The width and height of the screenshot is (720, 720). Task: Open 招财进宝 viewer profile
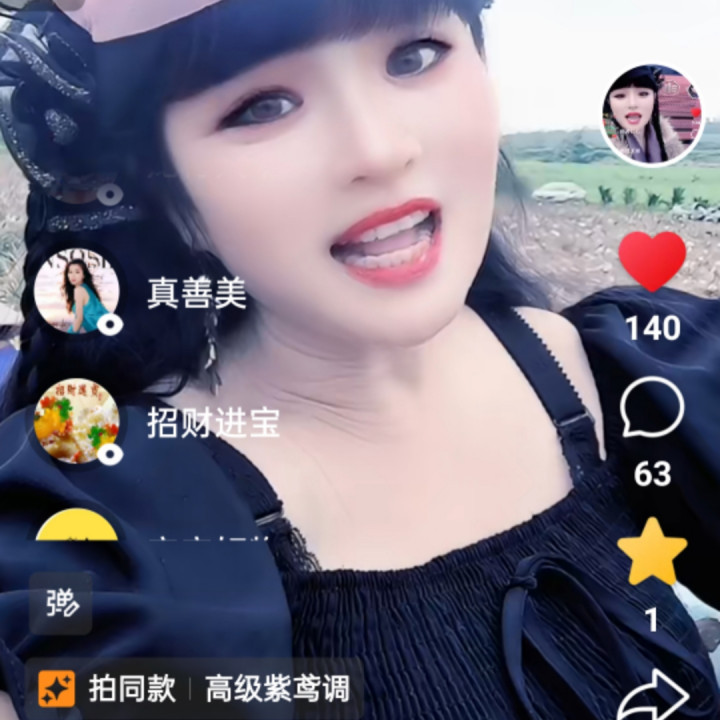pos(77,421)
